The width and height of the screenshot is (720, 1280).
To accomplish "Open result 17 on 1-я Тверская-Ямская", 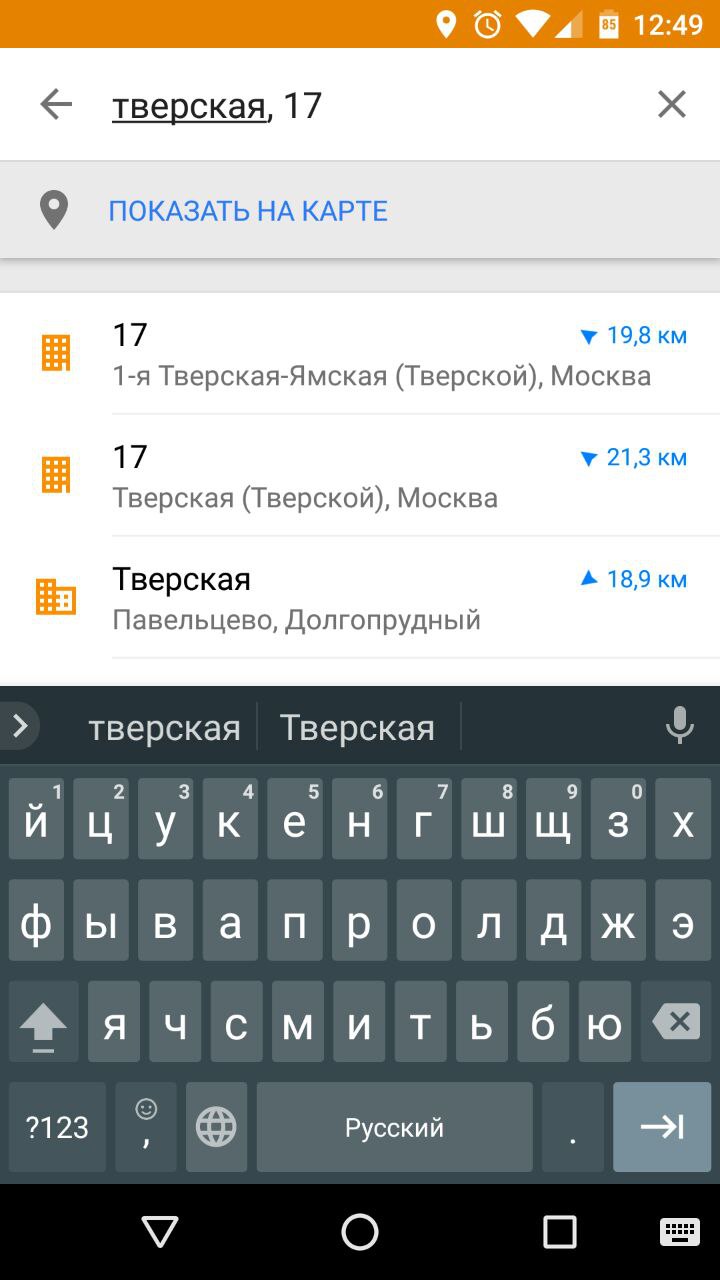I will coord(360,354).
